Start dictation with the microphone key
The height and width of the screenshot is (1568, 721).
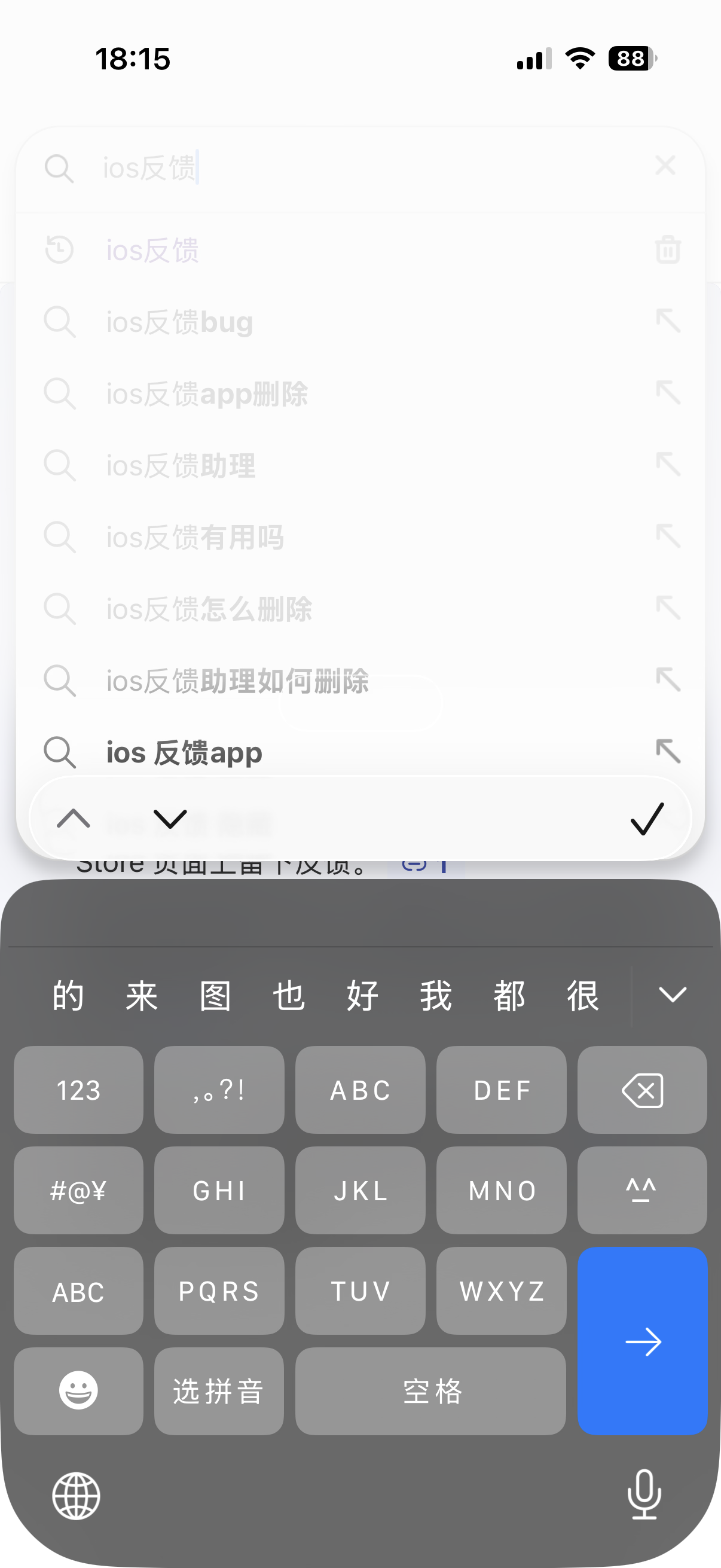click(x=644, y=1494)
